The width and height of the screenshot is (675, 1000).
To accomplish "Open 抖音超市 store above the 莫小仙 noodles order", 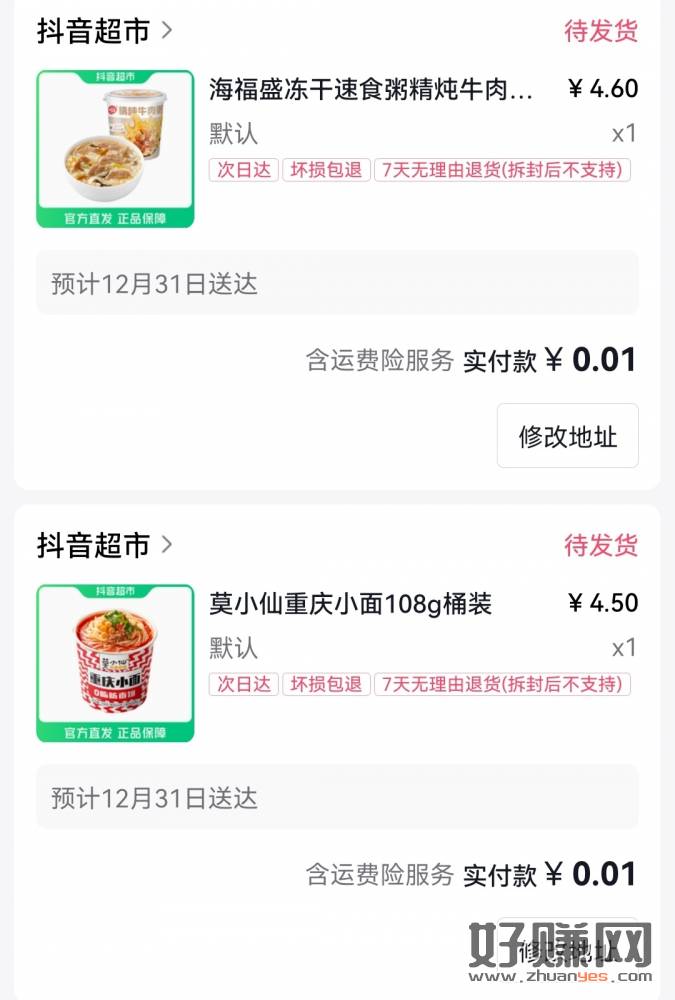I will [104, 545].
